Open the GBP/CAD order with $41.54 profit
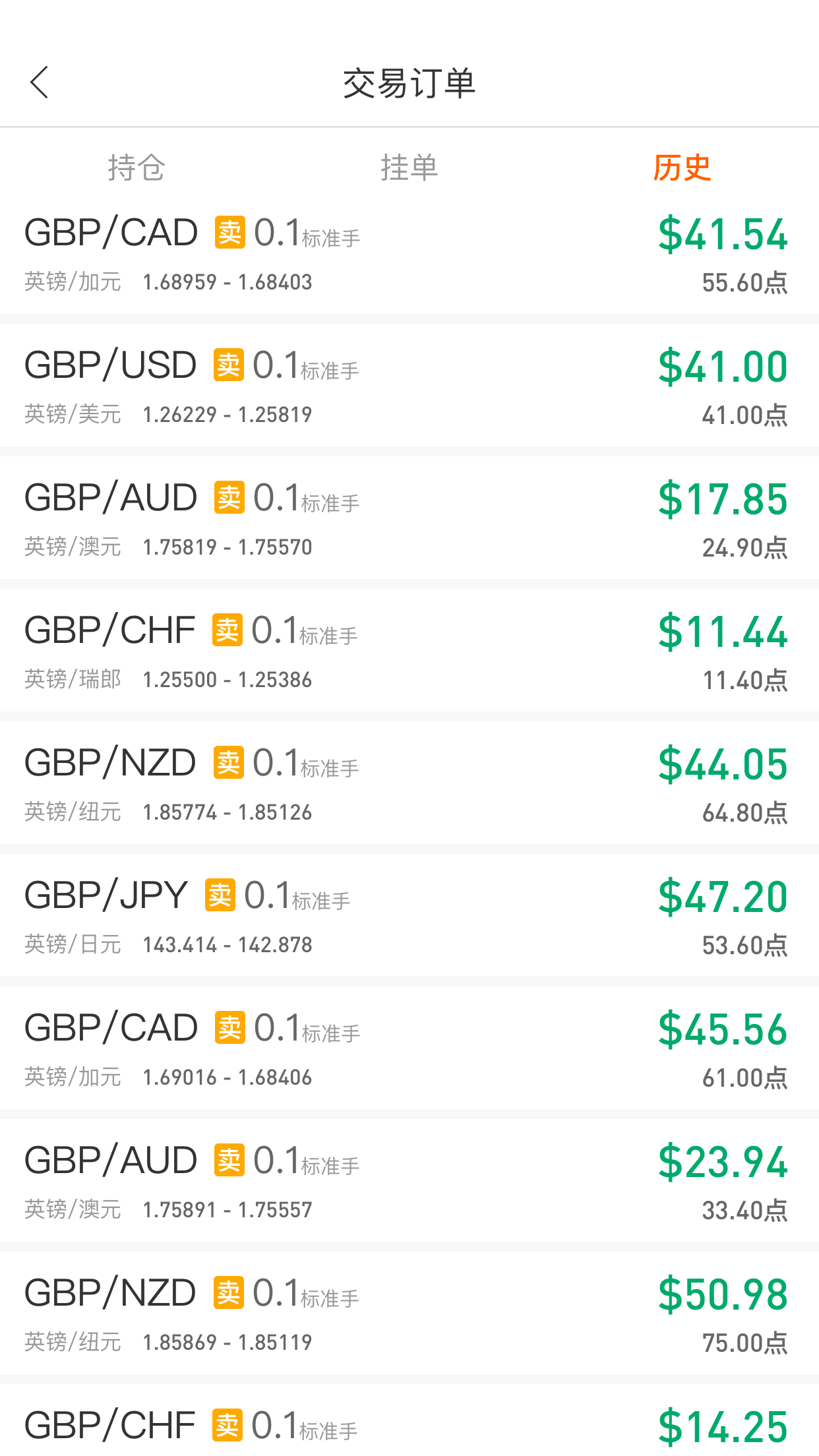 409,255
